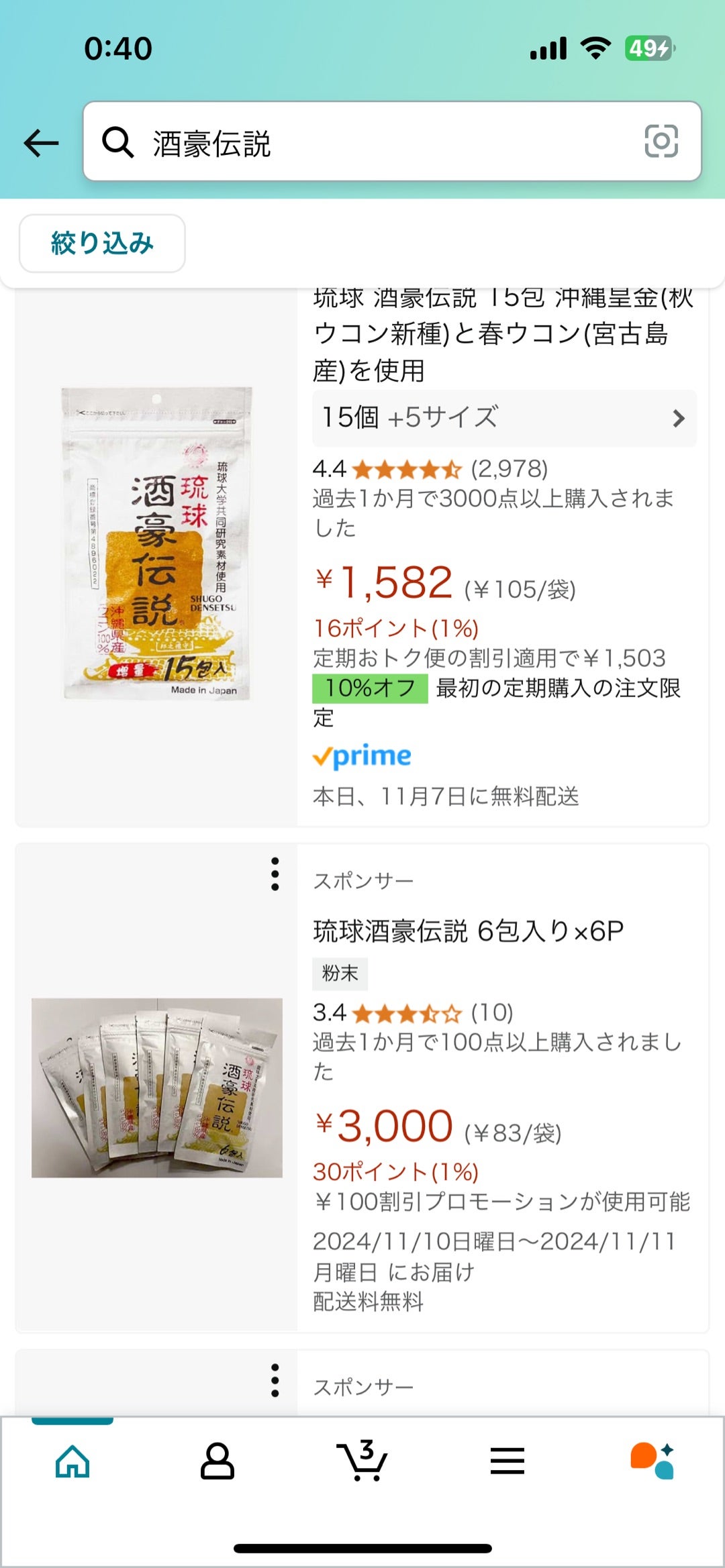
Task: Open the 絞り込み filter button
Action: pos(102,244)
